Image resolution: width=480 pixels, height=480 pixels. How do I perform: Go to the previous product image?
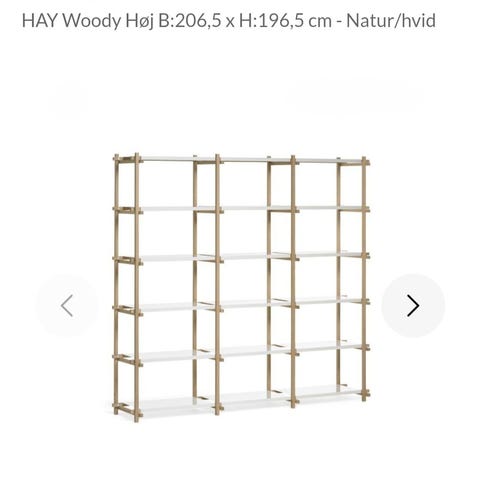tap(67, 305)
